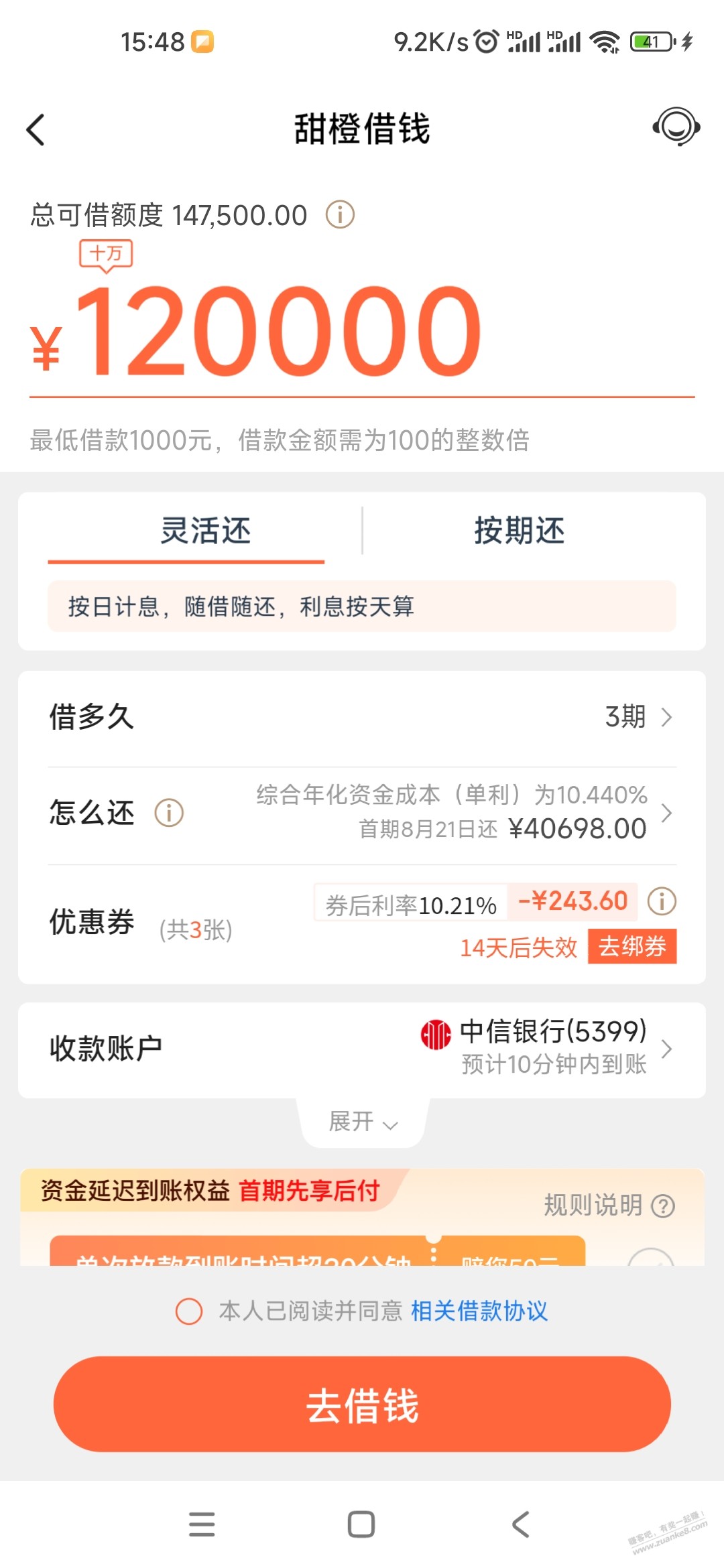Tap the info icon next to -¥243.60
This screenshot has height=1568, width=724.
pyautogui.click(x=662, y=901)
